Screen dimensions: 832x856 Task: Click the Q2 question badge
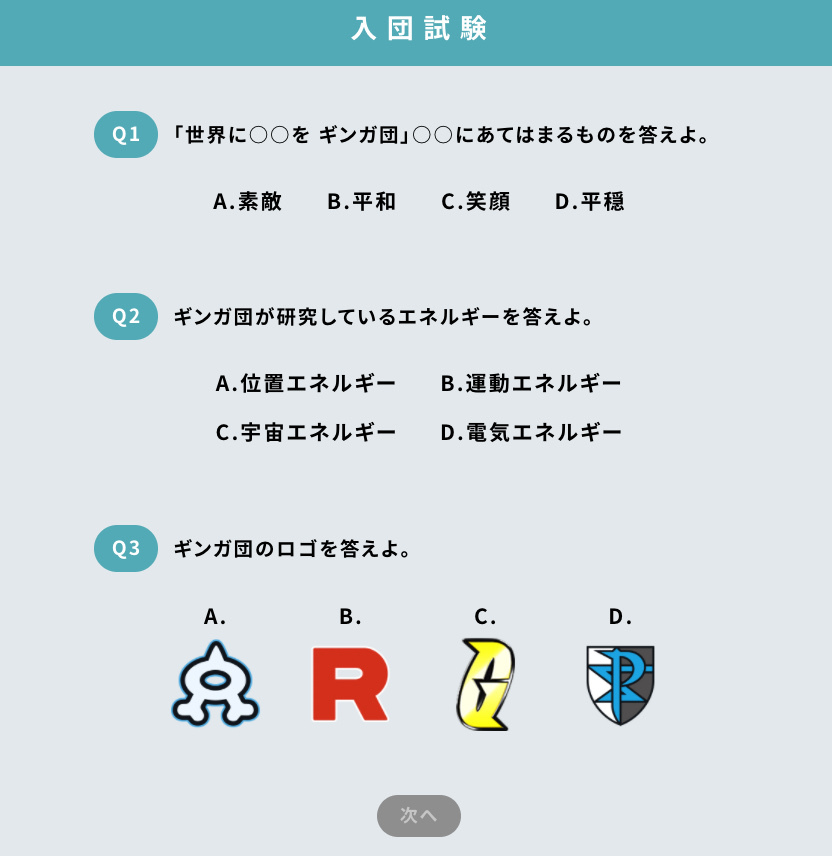pos(125,314)
